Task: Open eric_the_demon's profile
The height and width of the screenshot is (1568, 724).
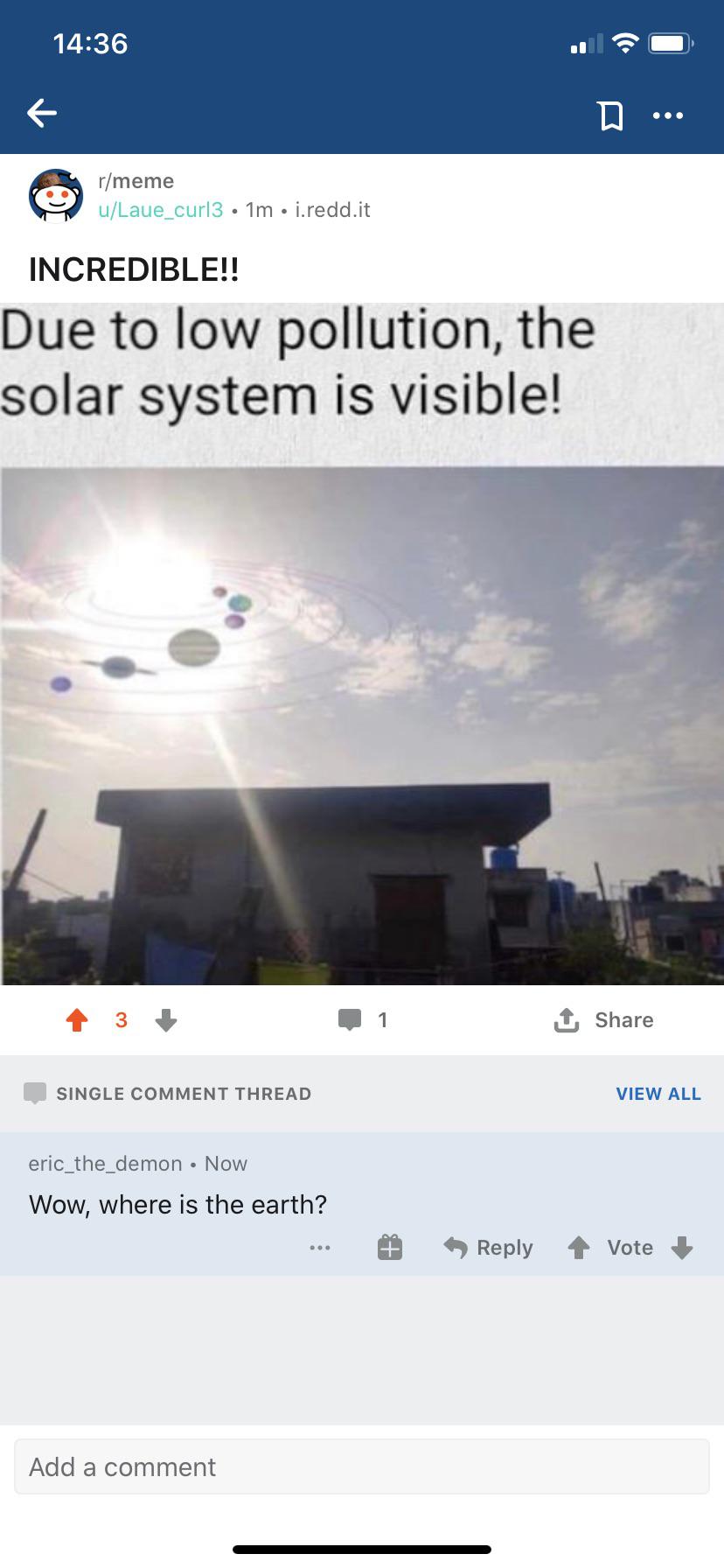Action: (105, 1164)
